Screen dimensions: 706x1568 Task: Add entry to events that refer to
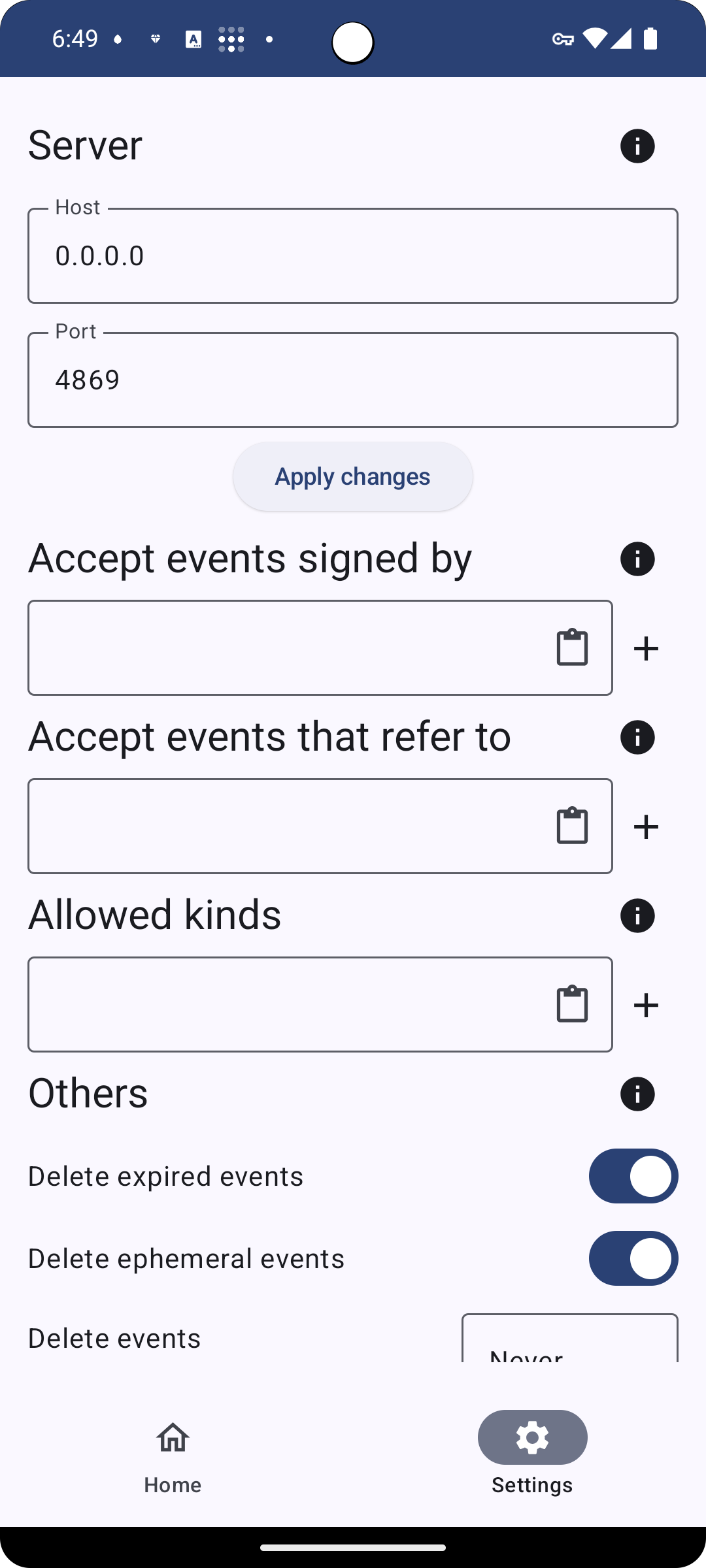[x=646, y=826]
